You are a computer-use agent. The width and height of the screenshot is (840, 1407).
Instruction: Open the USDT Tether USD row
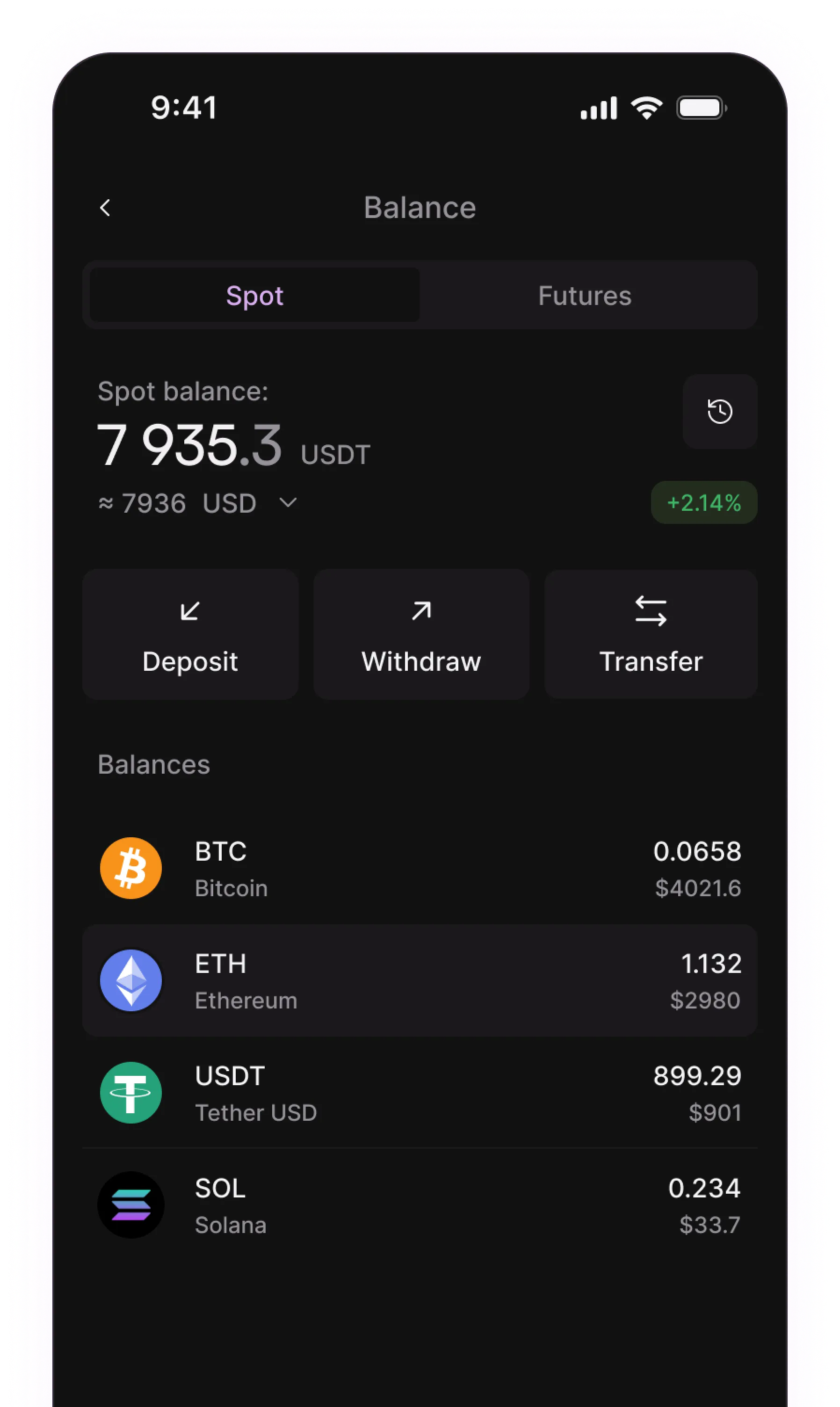pyautogui.click(x=420, y=1093)
